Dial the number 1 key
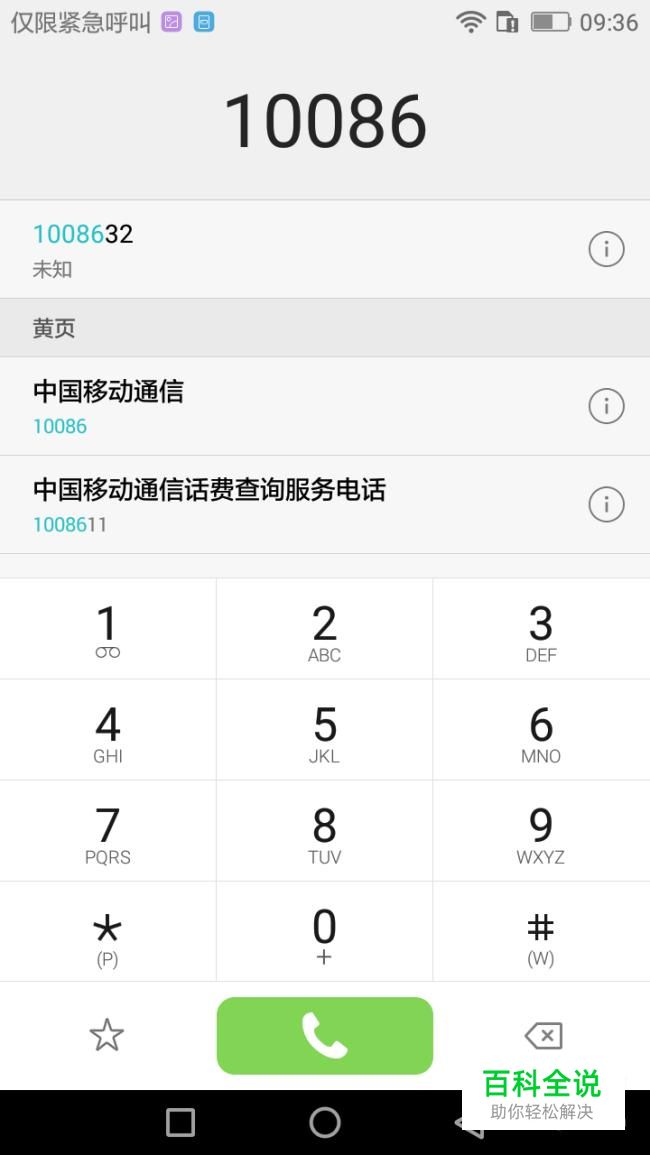Screen dimensions: 650x1155 pyautogui.click(x=107, y=631)
